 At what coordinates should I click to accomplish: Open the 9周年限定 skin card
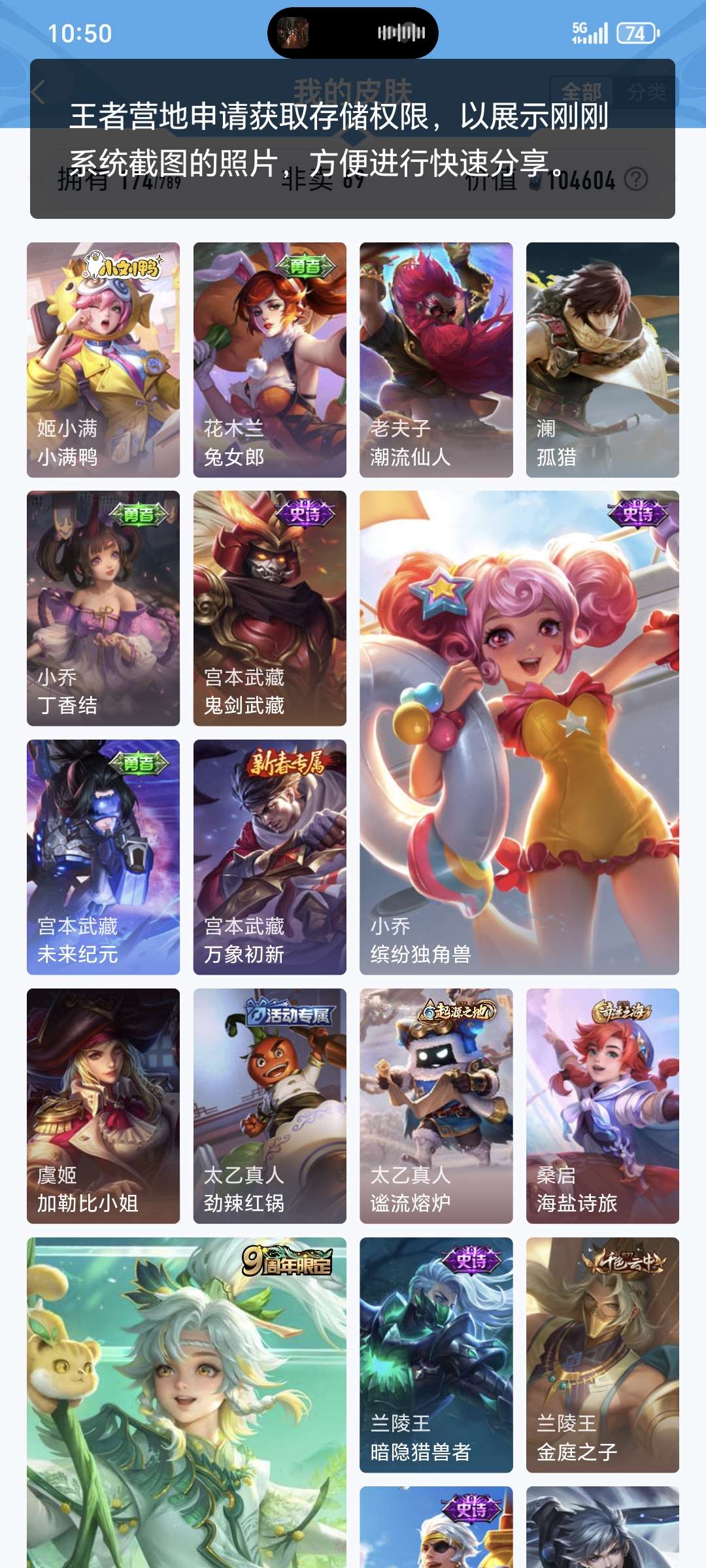click(x=186, y=1403)
